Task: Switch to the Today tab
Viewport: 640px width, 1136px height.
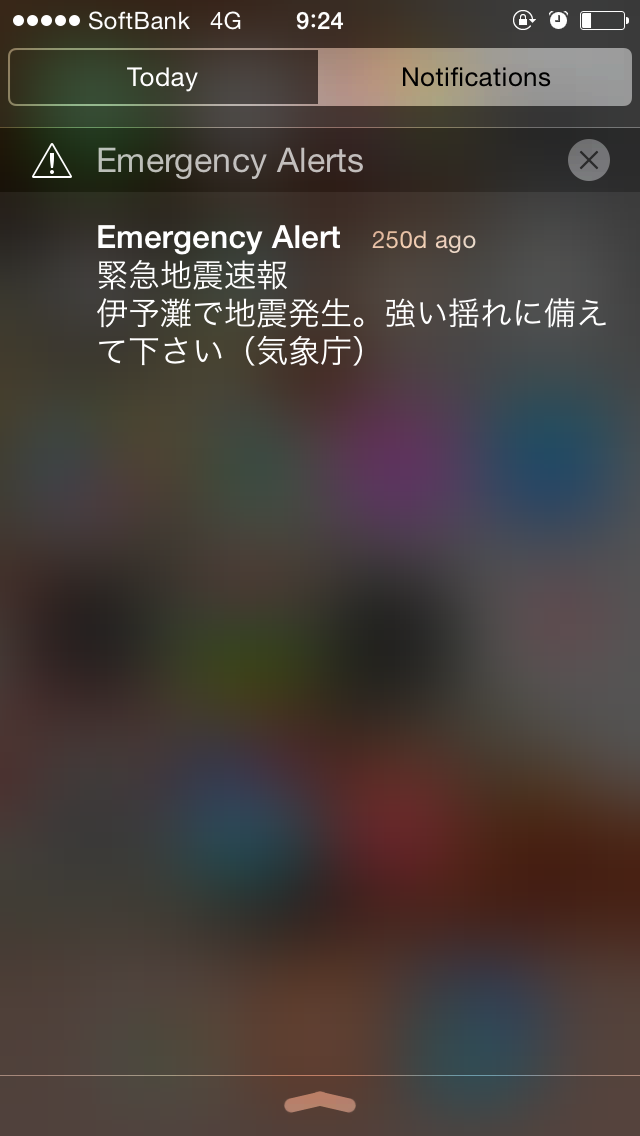Action: pyautogui.click(x=163, y=78)
